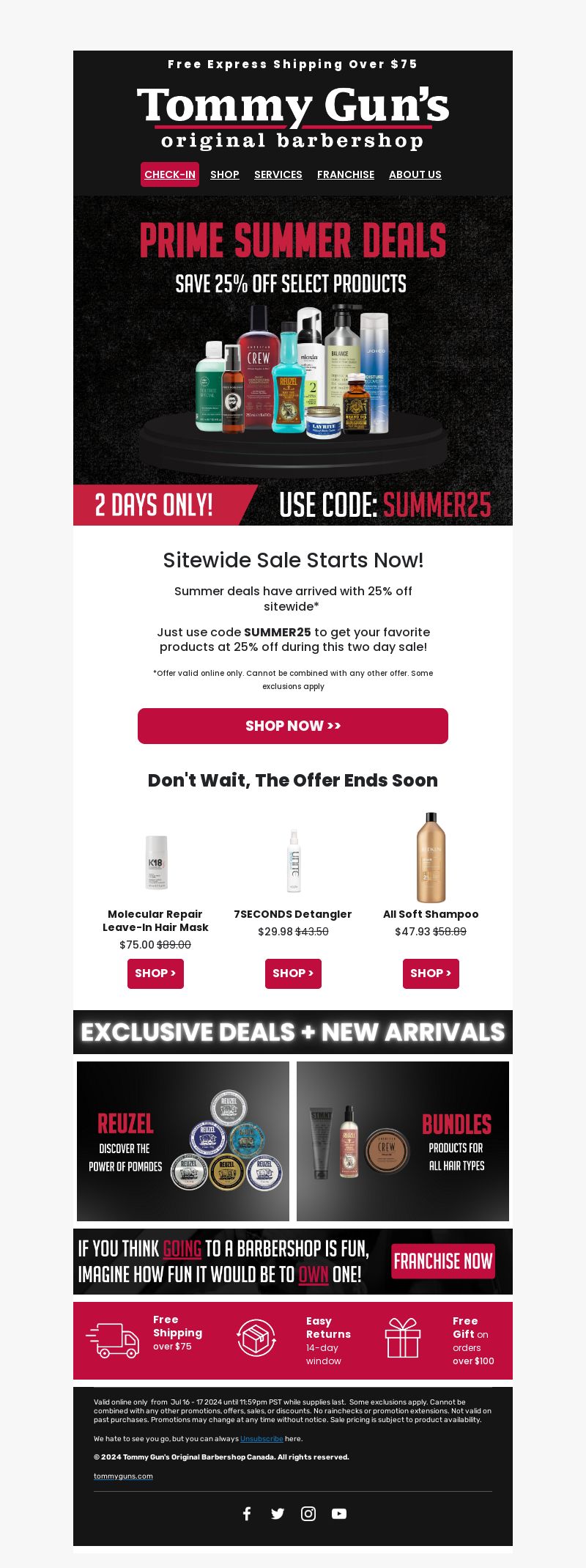The width and height of the screenshot is (586, 1568).
Task: Shop the 7SECONDS Detangler
Action: click(x=293, y=973)
